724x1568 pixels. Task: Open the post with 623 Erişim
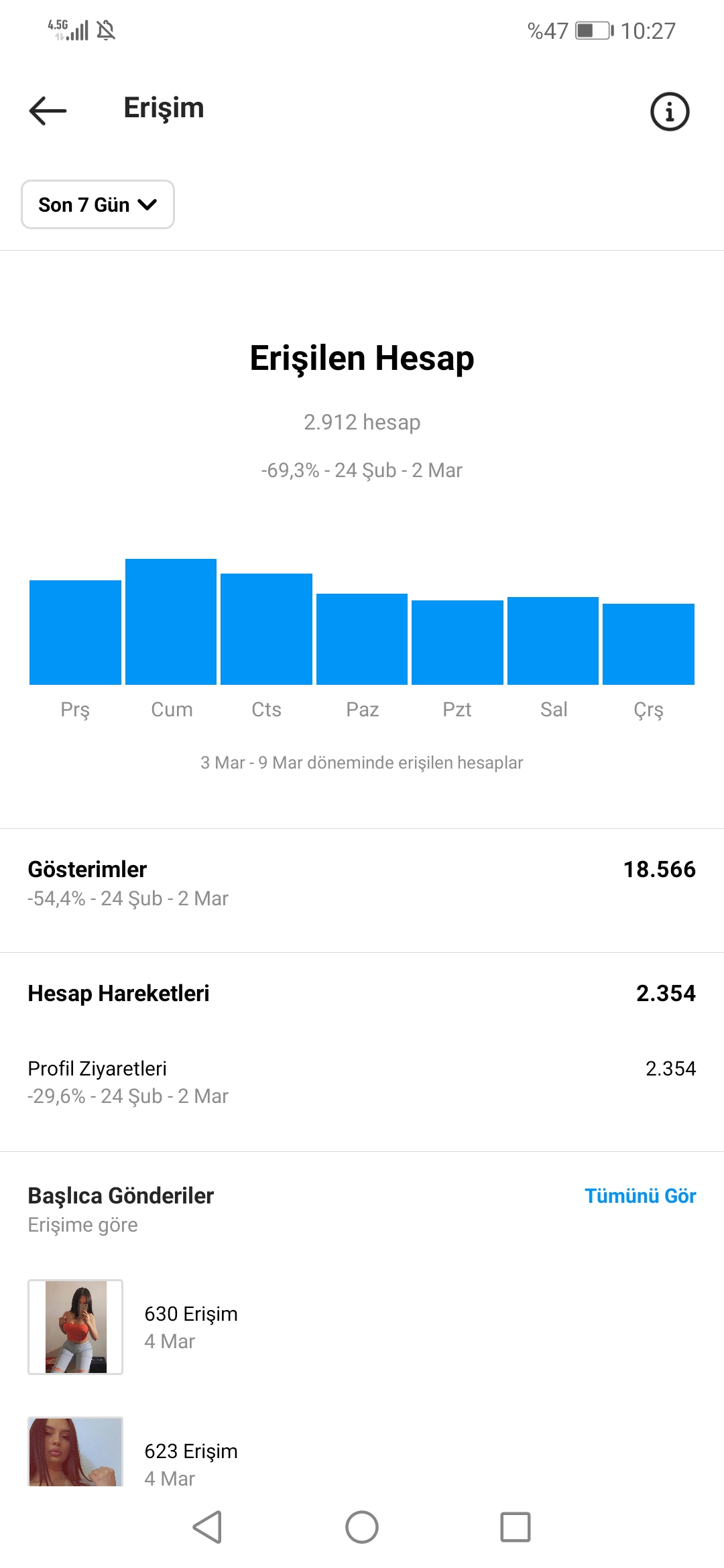pyautogui.click(x=76, y=1451)
